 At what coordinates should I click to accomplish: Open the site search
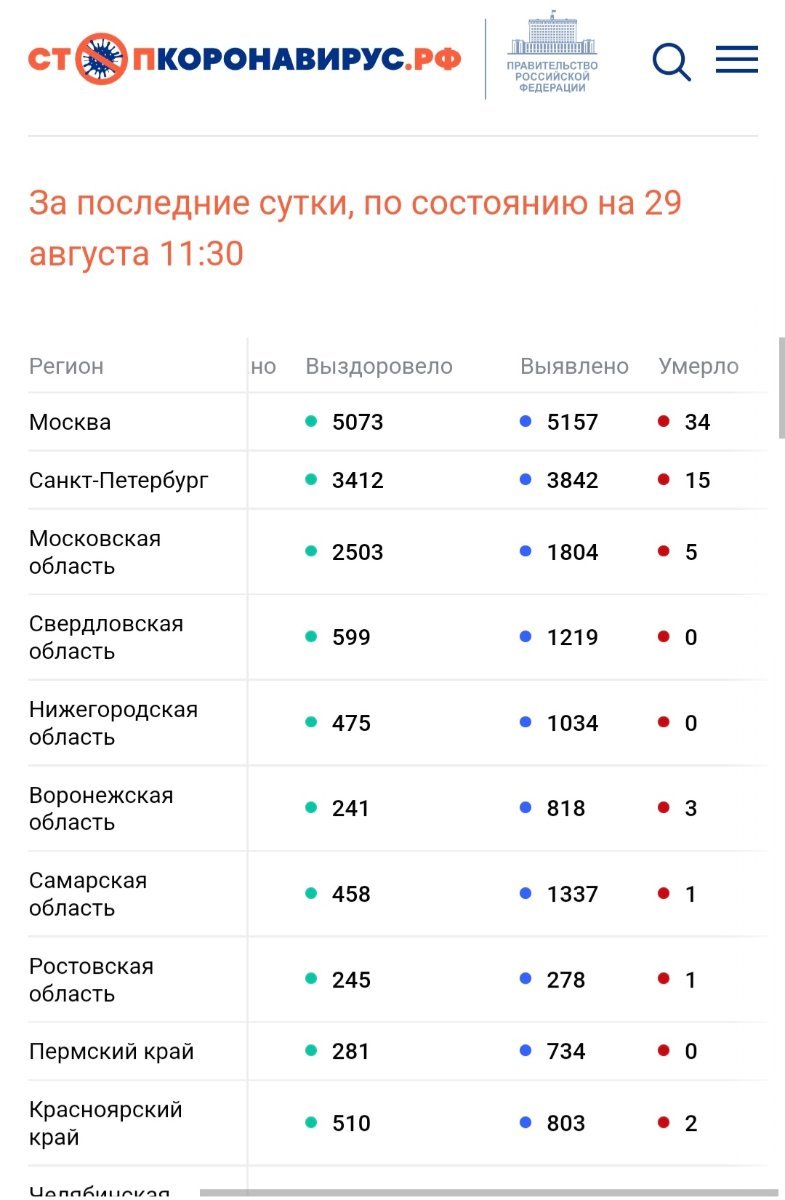[x=671, y=62]
